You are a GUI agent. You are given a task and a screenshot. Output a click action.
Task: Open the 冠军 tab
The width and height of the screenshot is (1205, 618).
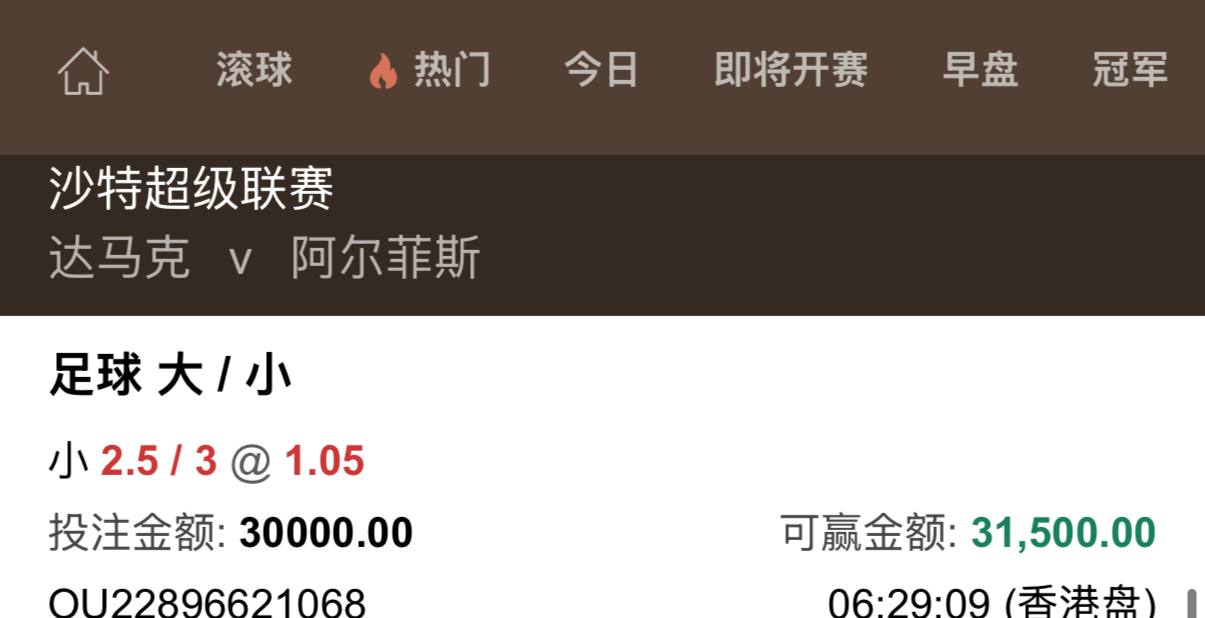coord(1130,71)
